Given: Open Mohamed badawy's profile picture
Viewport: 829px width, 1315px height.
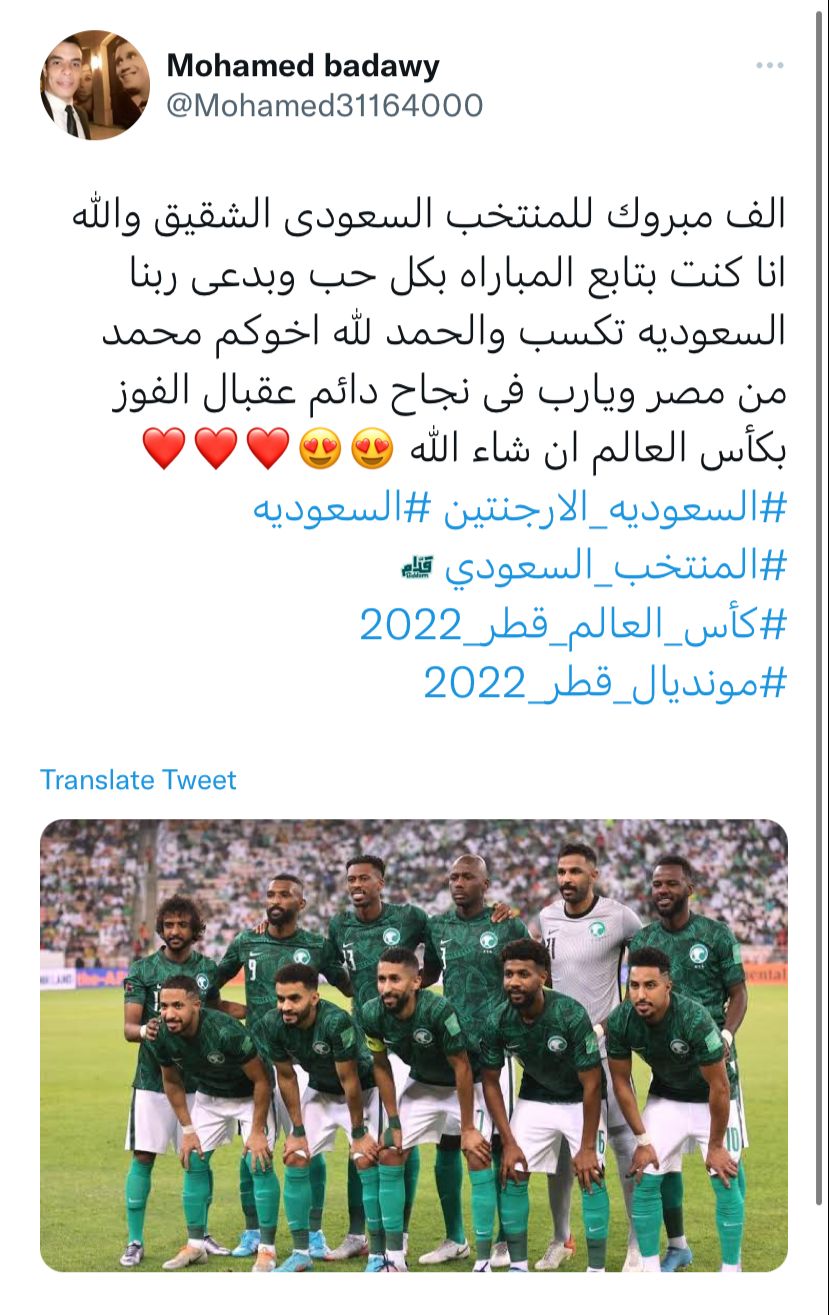Looking at the screenshot, I should pyautogui.click(x=95, y=85).
